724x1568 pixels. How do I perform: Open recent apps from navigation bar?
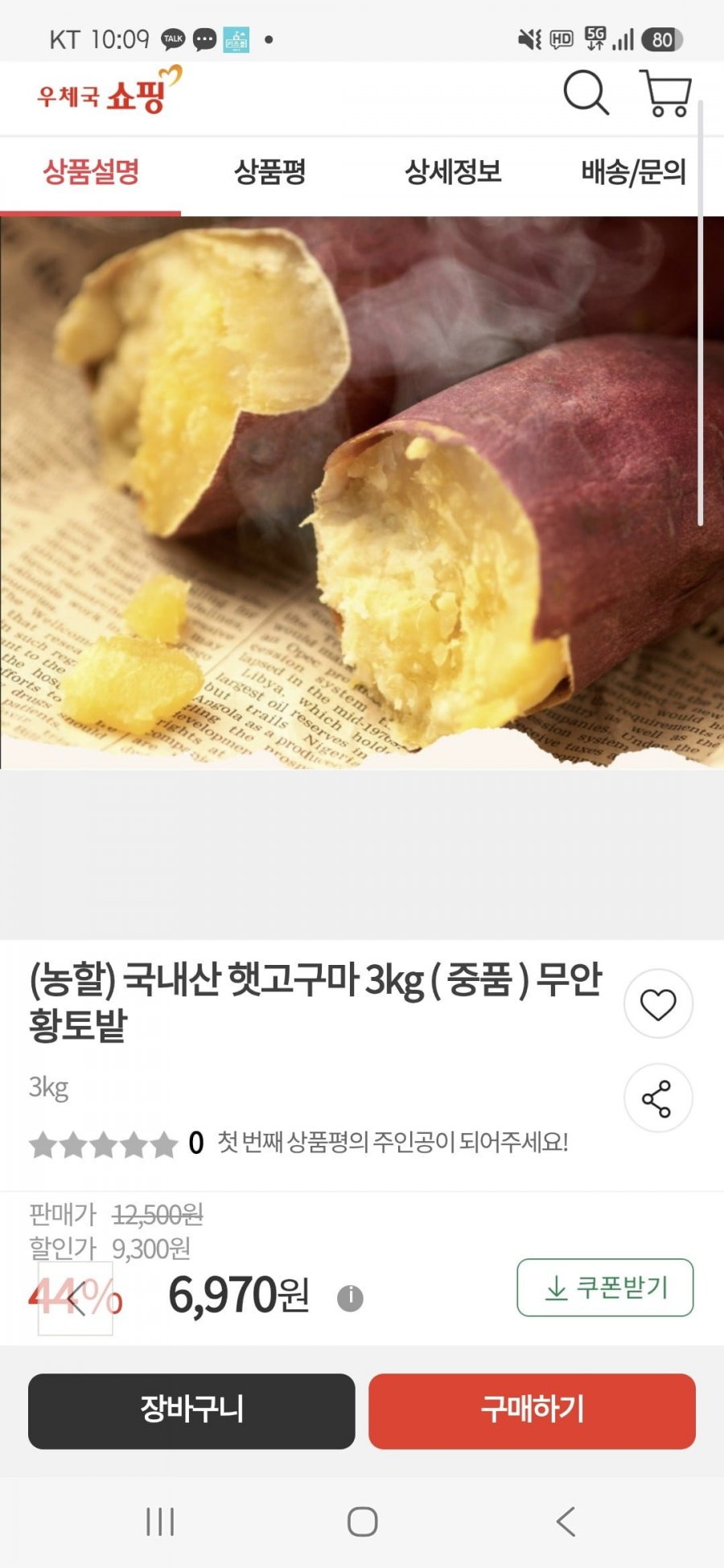point(160,1521)
